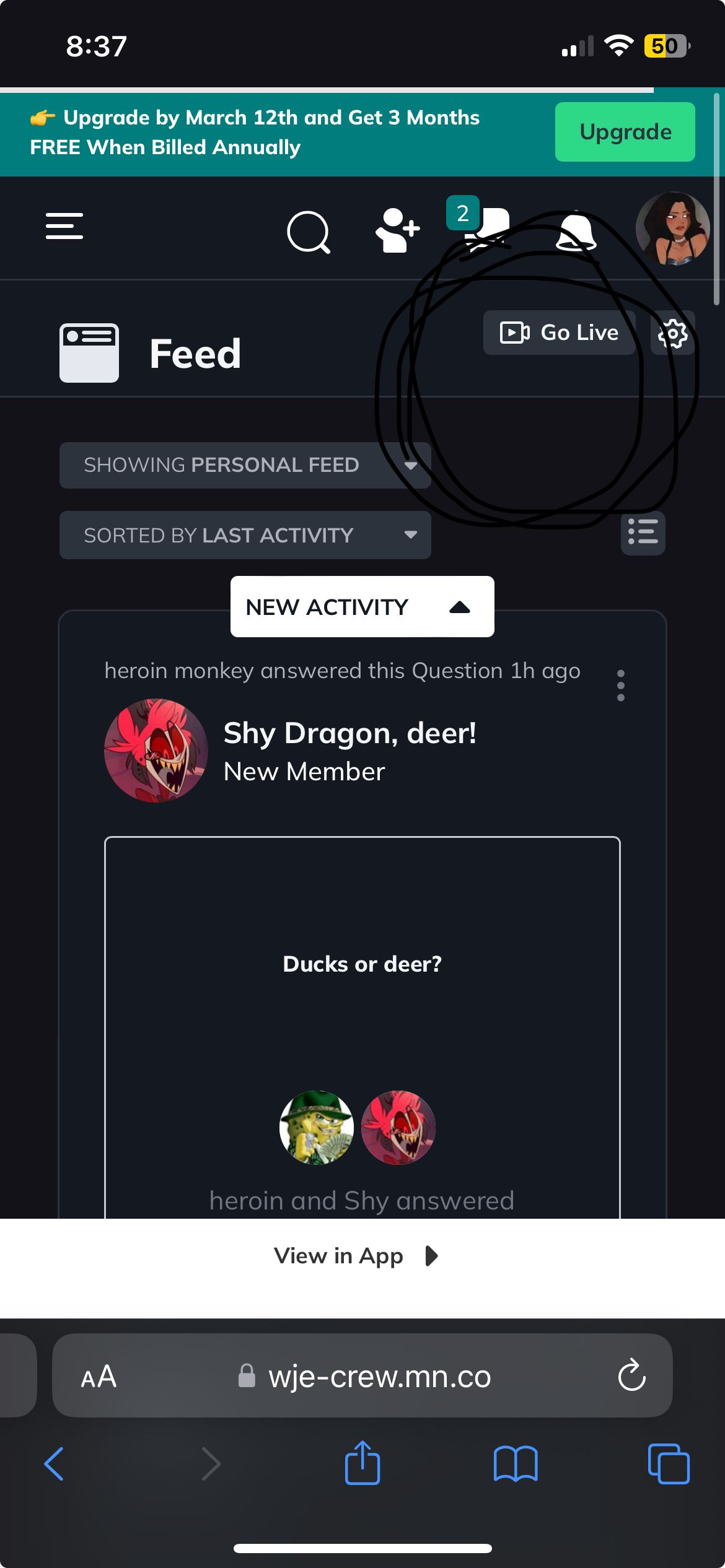Open my profile avatar menu
This screenshot has height=1568, width=725.
coord(672,229)
